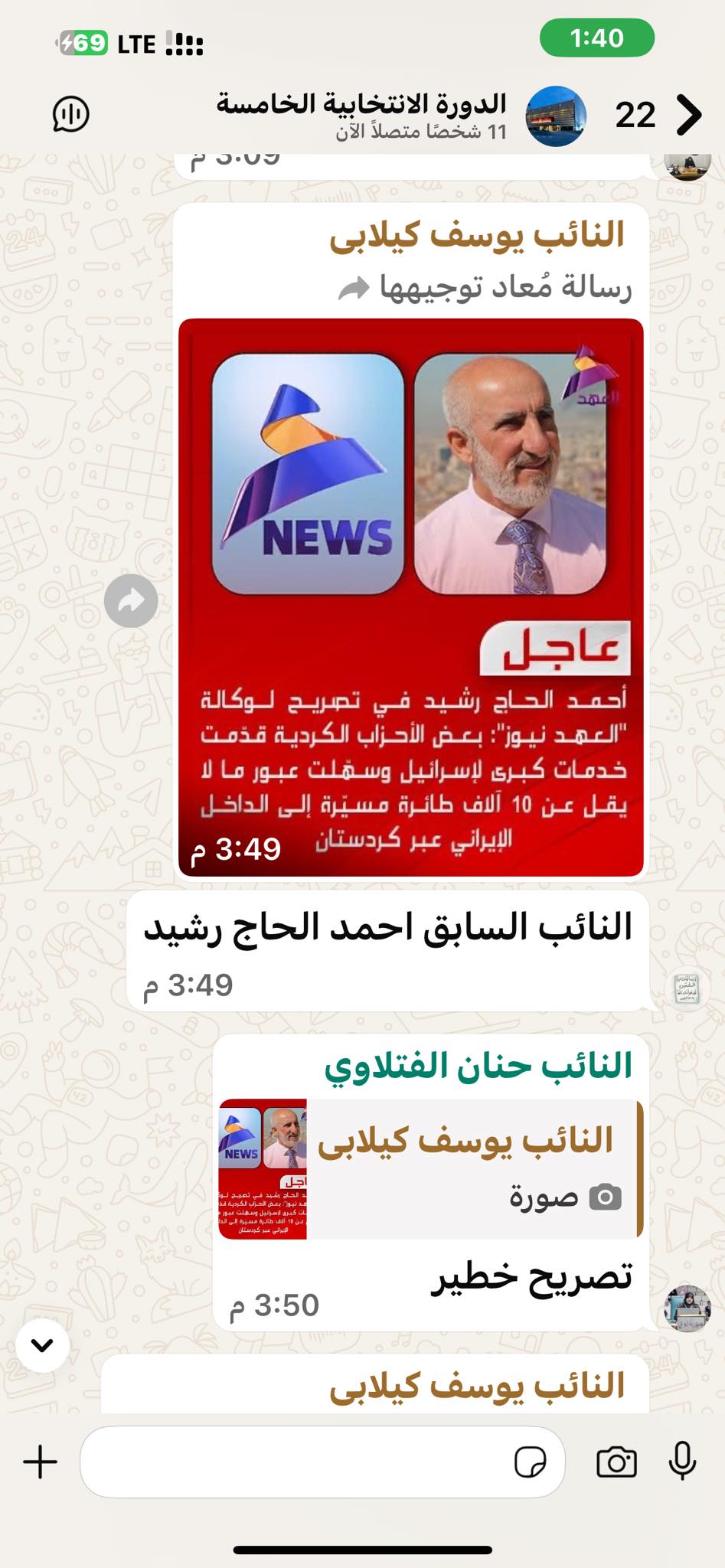
Task: Go back to the chats list
Action: 688,115
